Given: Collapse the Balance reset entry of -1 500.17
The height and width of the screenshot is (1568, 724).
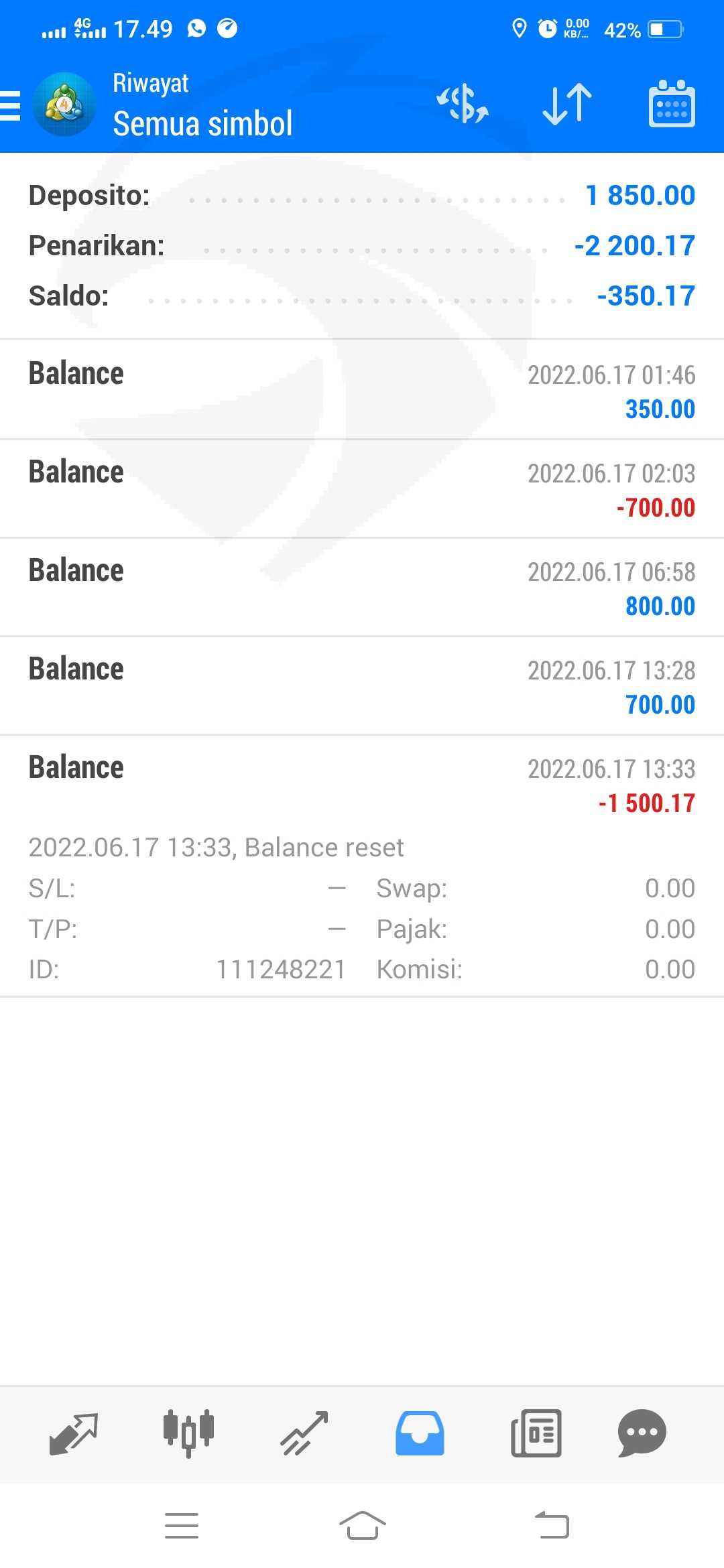Looking at the screenshot, I should (x=362, y=784).
